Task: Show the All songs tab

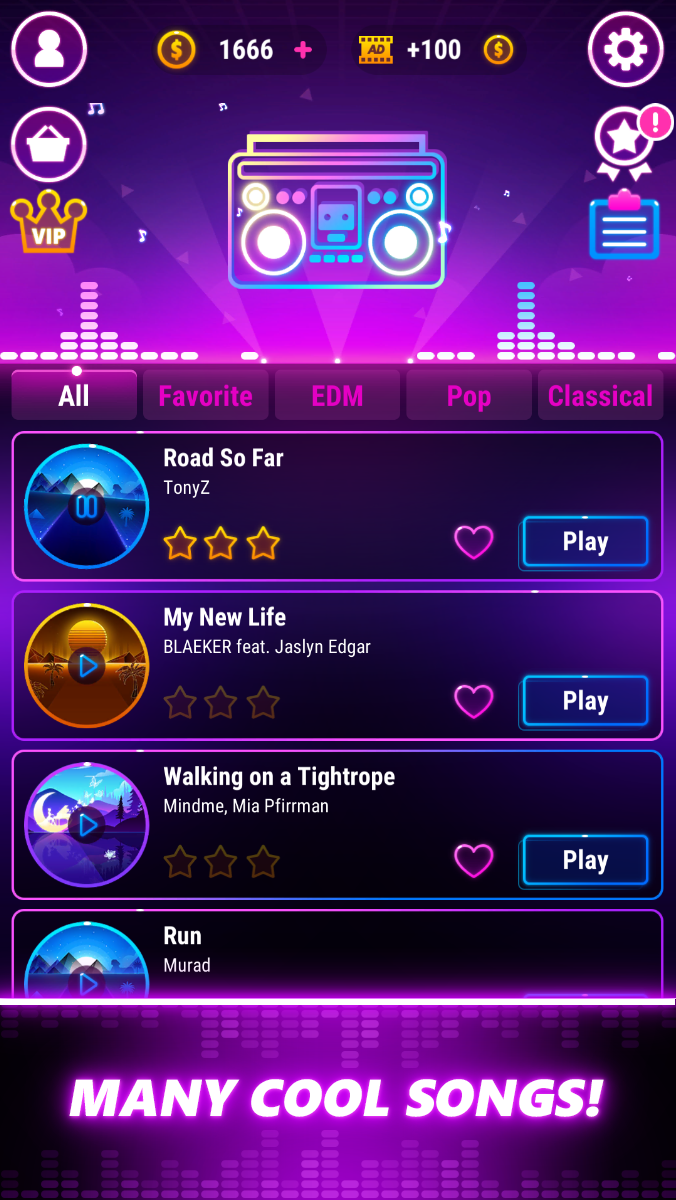Action: tap(74, 396)
